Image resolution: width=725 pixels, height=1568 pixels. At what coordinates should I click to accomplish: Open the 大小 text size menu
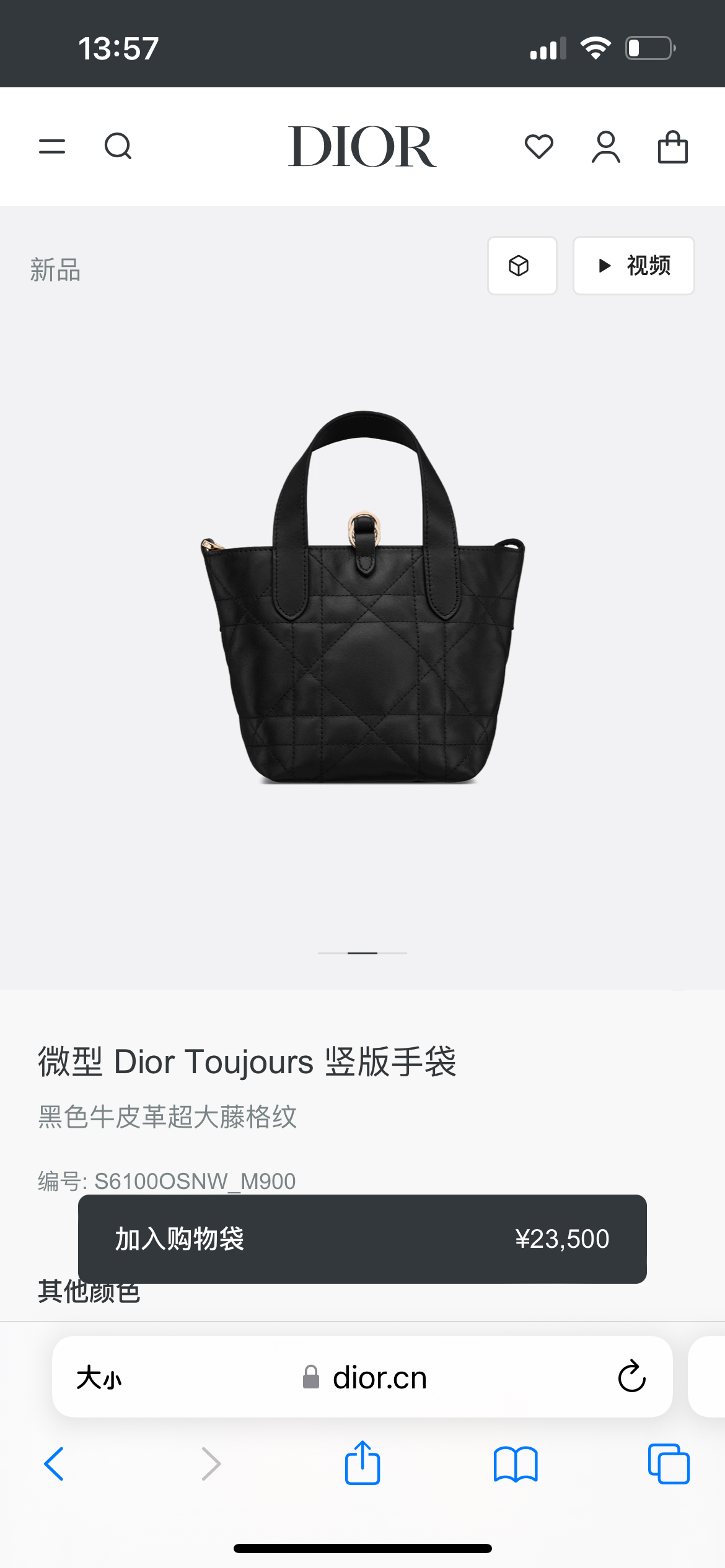(99, 1378)
